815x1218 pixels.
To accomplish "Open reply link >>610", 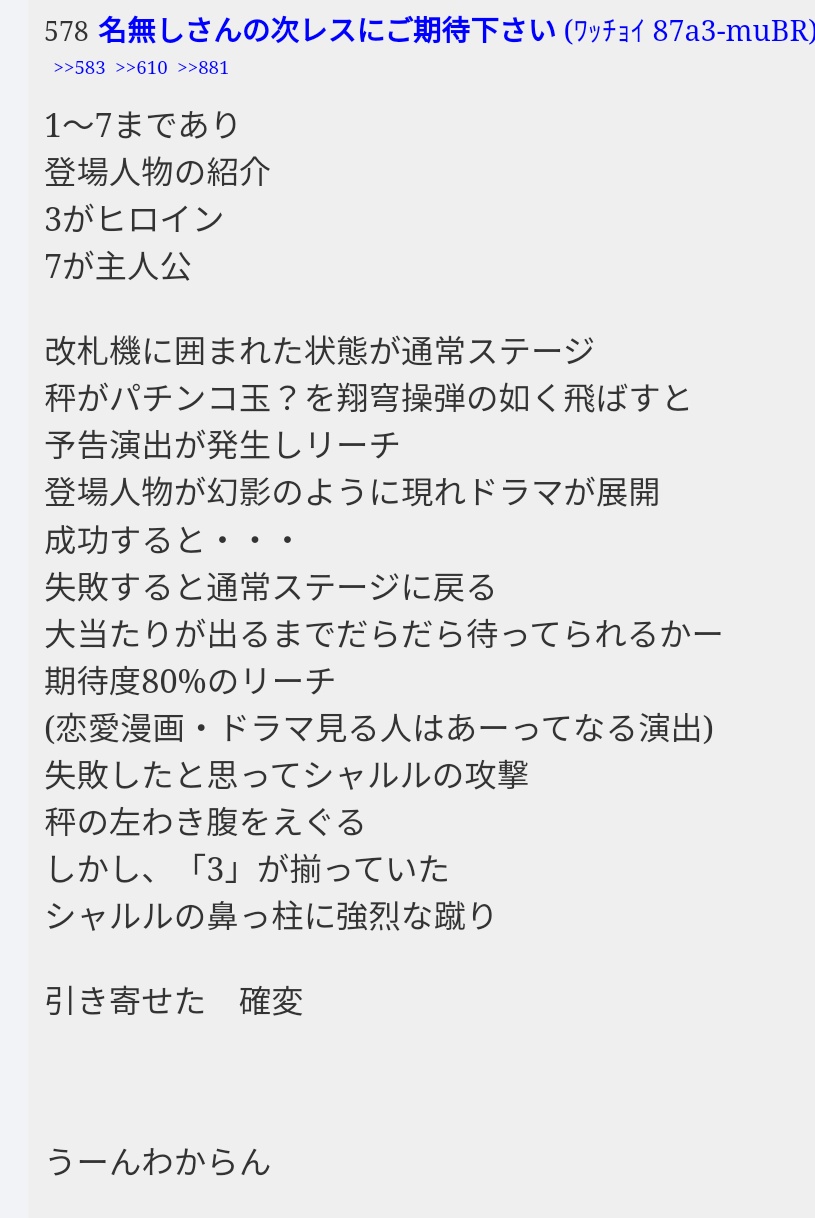I will click(141, 68).
